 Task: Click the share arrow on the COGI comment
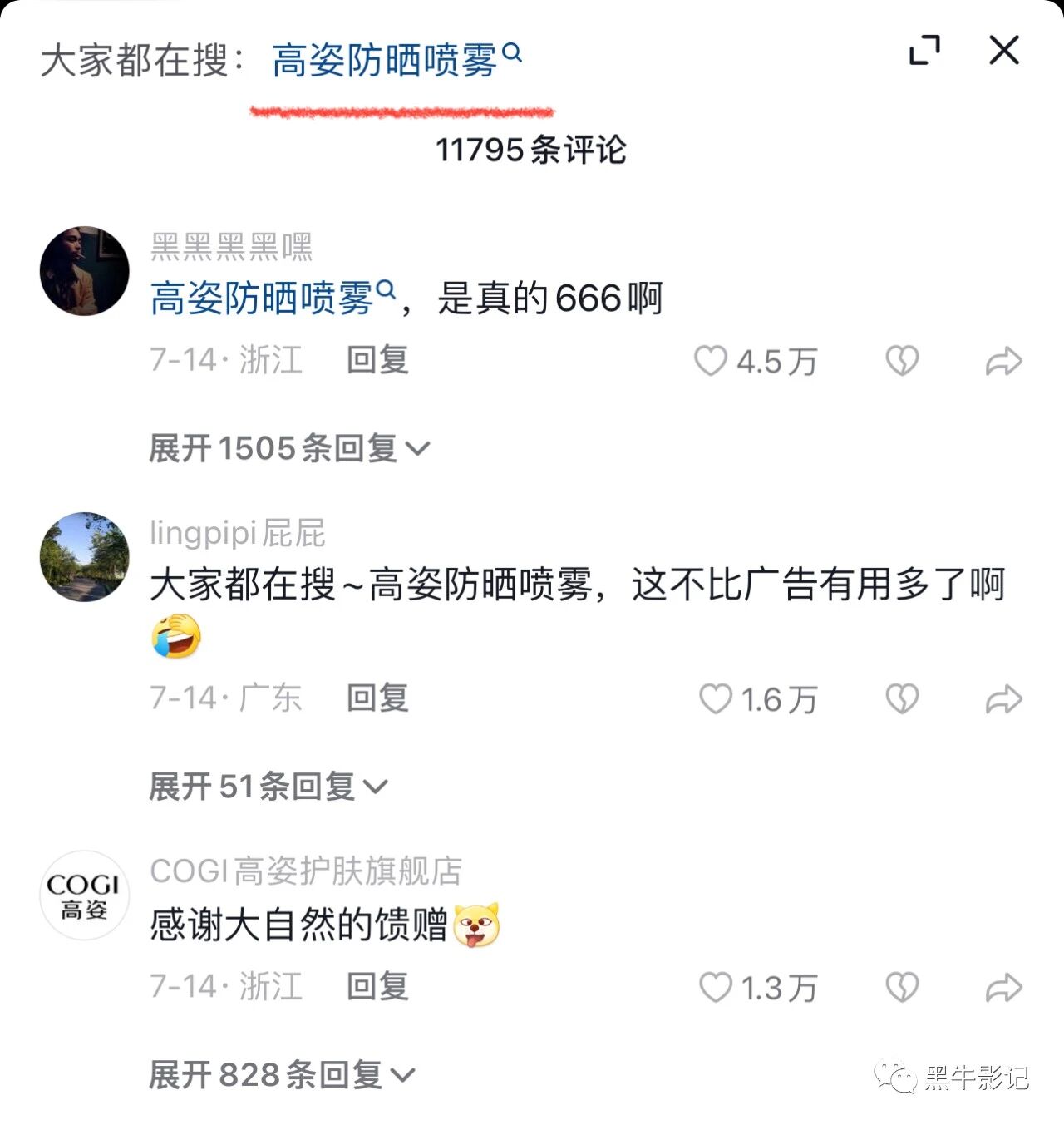[x=1003, y=987]
